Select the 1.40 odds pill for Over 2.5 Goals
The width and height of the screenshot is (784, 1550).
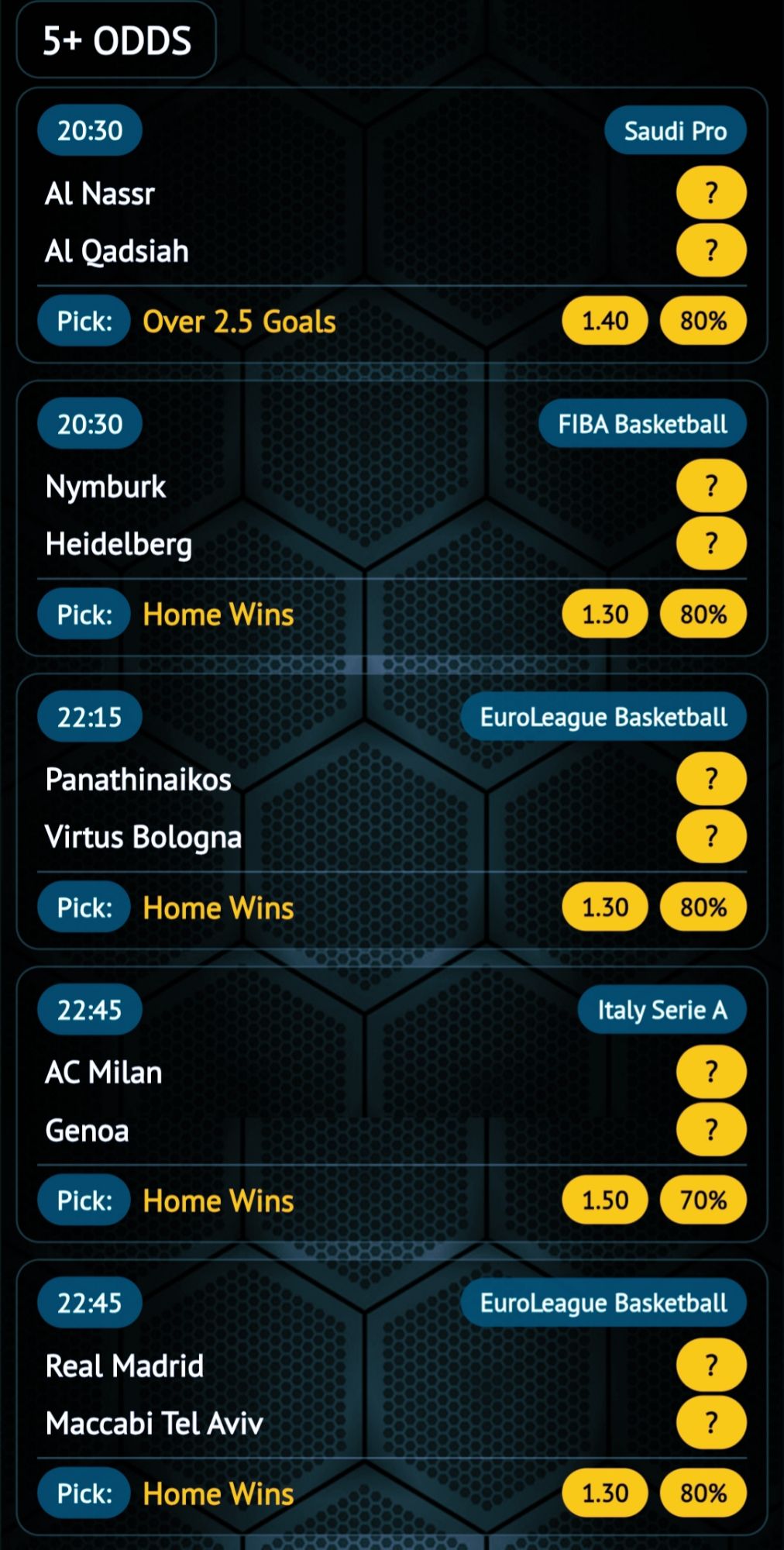[x=605, y=321]
